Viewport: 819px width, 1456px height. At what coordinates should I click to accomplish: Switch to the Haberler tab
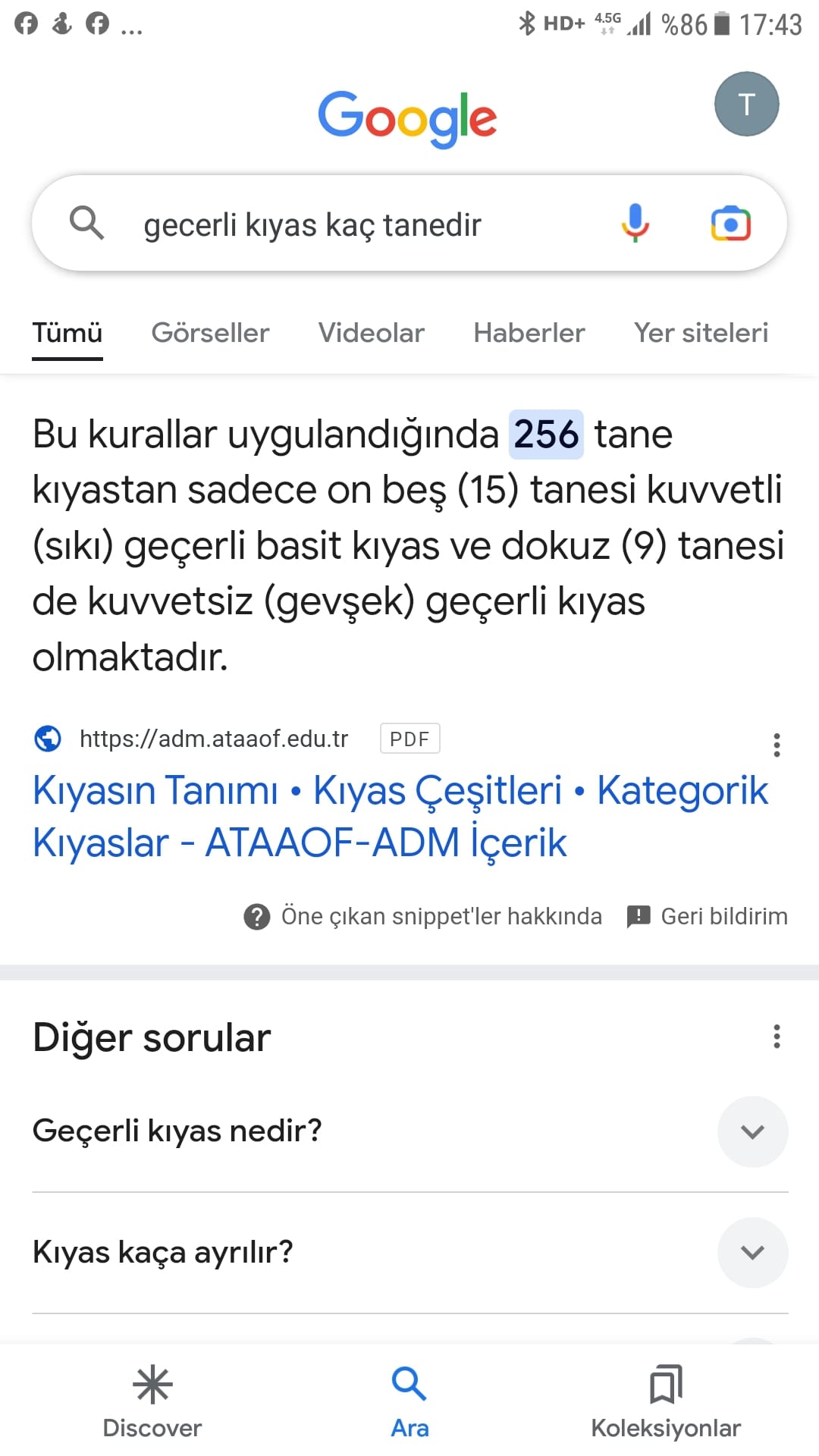529,333
